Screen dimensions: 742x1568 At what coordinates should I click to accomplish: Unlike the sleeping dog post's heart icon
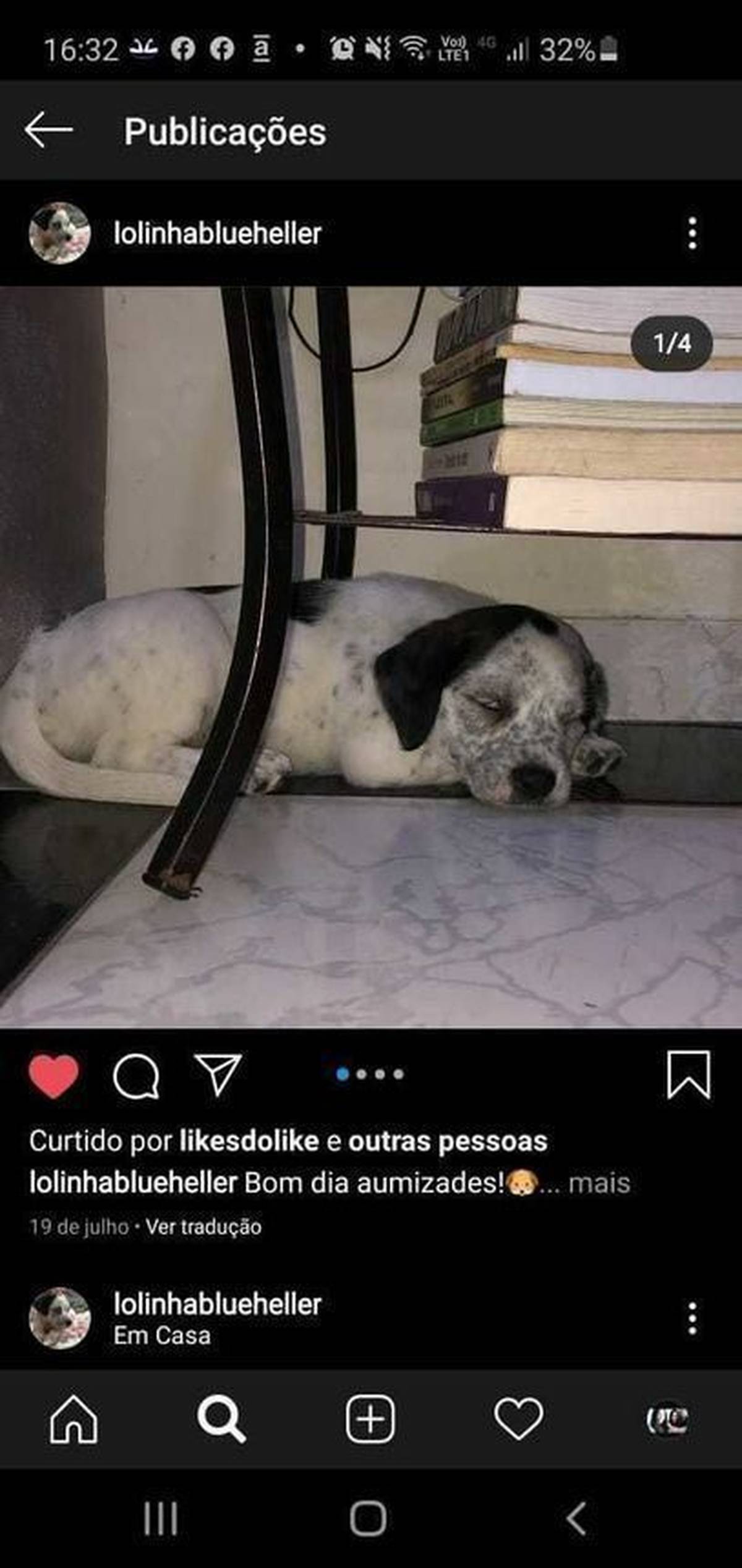(x=54, y=1076)
